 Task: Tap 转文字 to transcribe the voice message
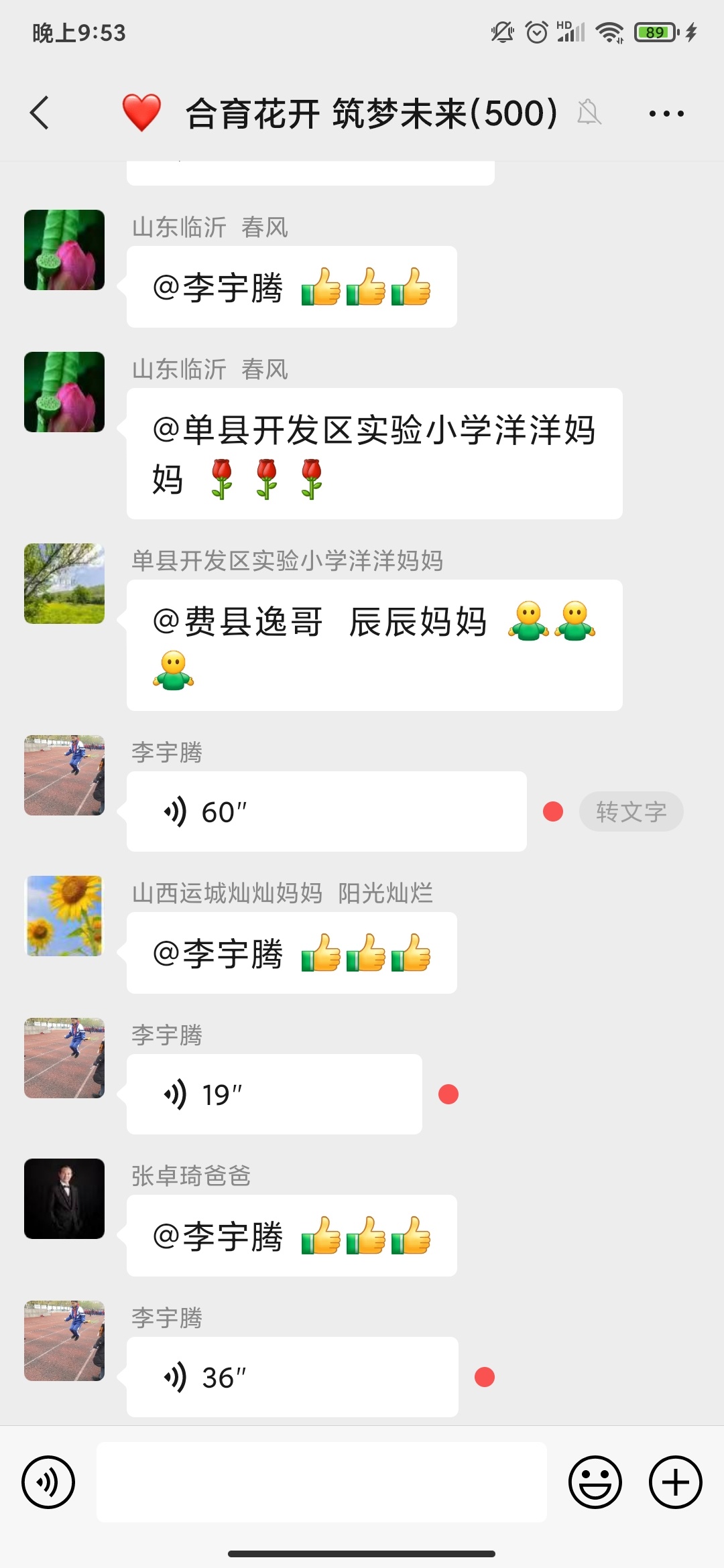coord(630,811)
